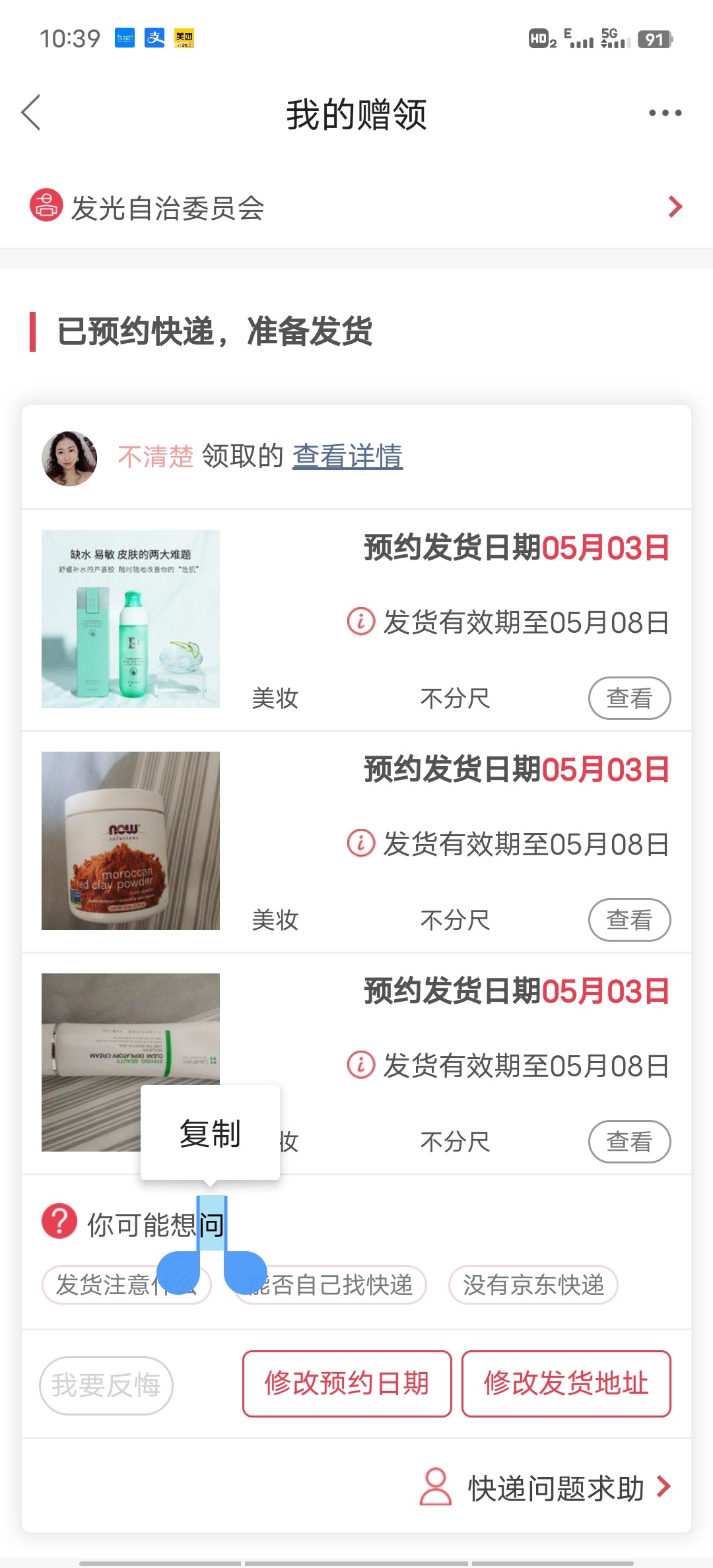Tap 复制 in the popup
The width and height of the screenshot is (713, 1568).
[210, 1133]
